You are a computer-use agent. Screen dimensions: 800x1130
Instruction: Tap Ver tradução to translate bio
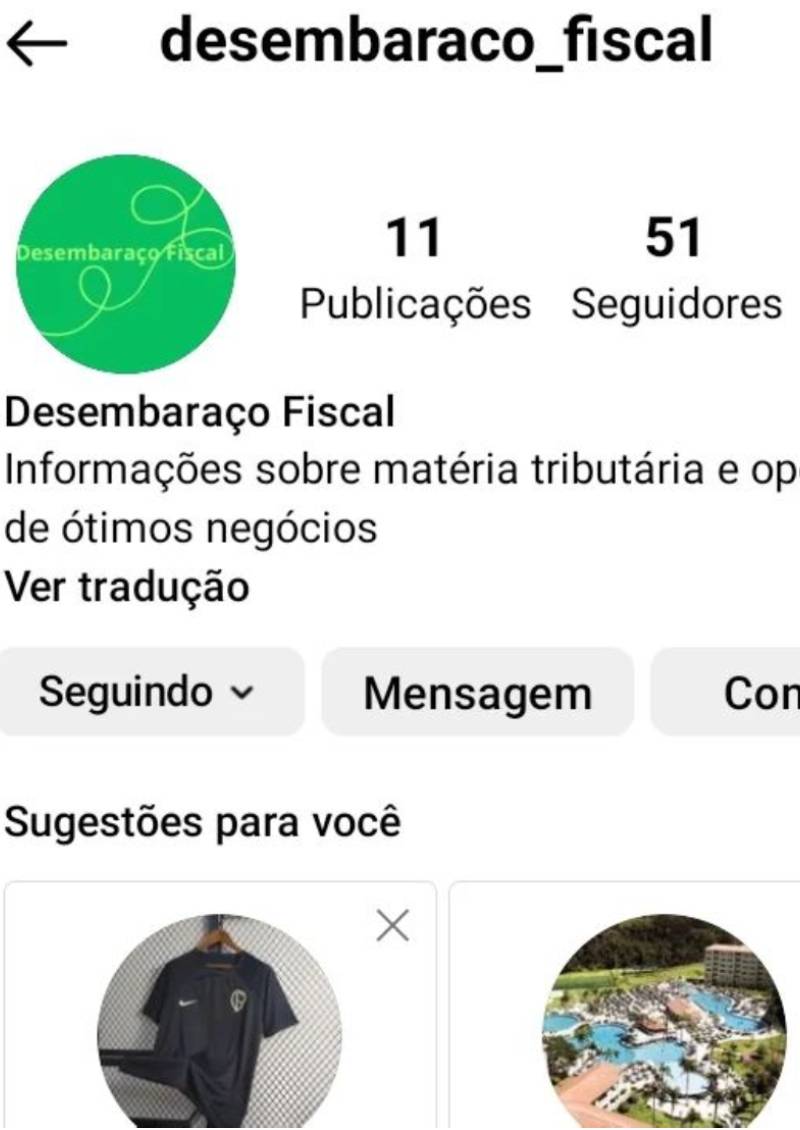[127, 587]
